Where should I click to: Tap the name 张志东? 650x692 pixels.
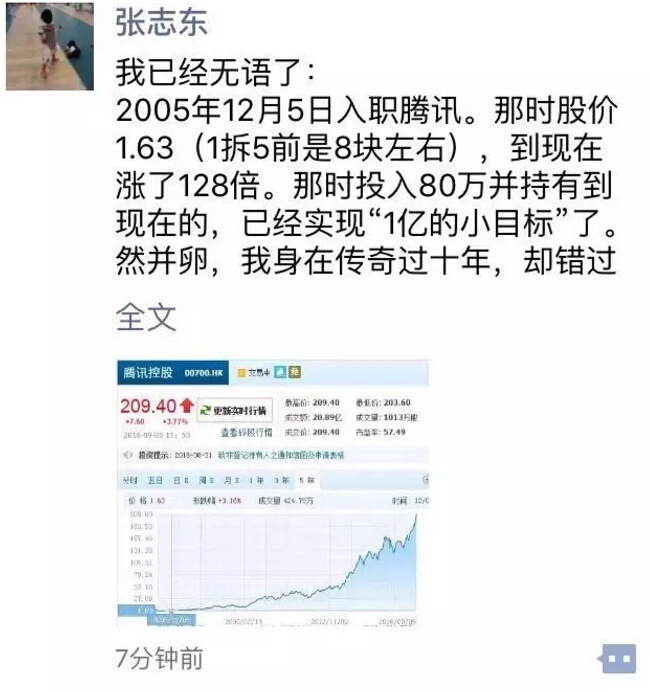[x=163, y=25]
